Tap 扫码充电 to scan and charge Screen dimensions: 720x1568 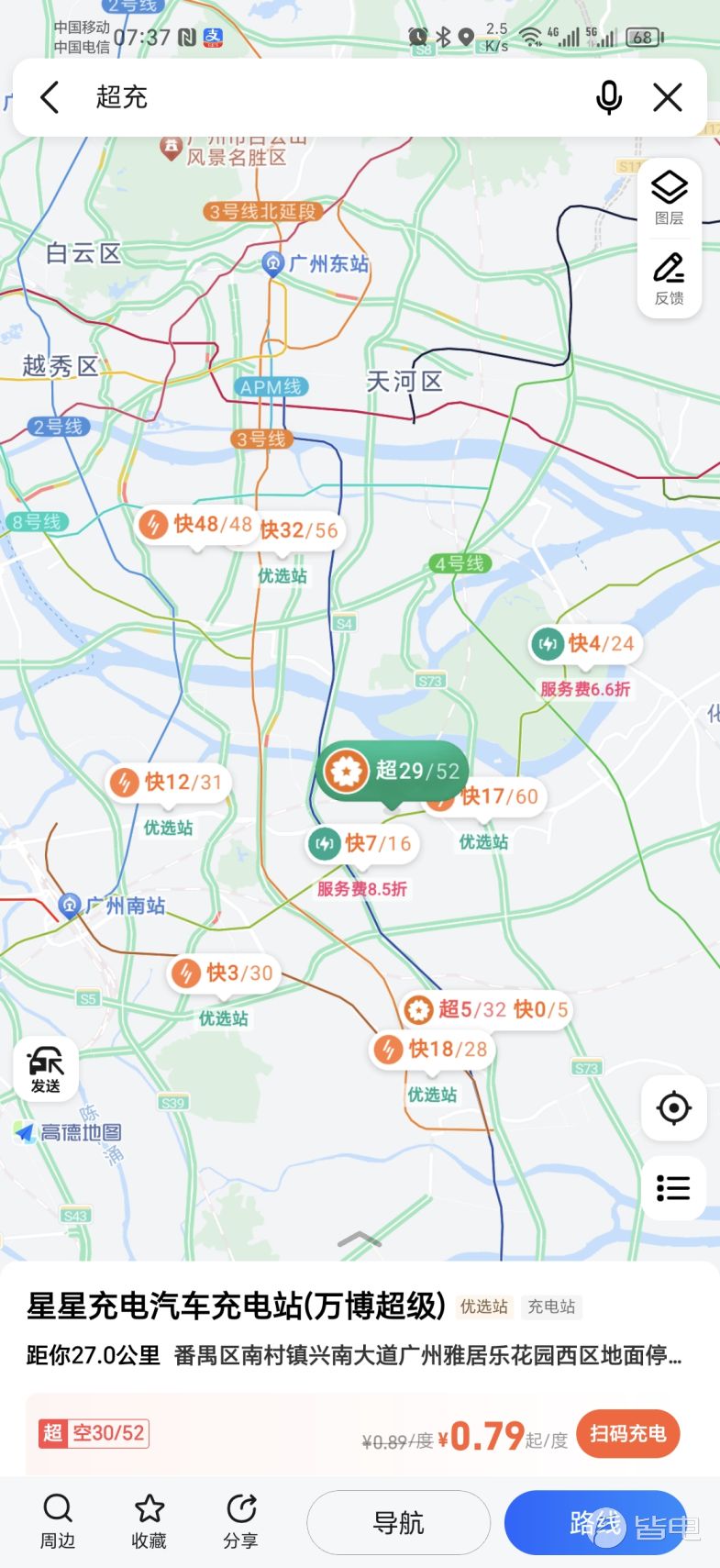point(628,1433)
